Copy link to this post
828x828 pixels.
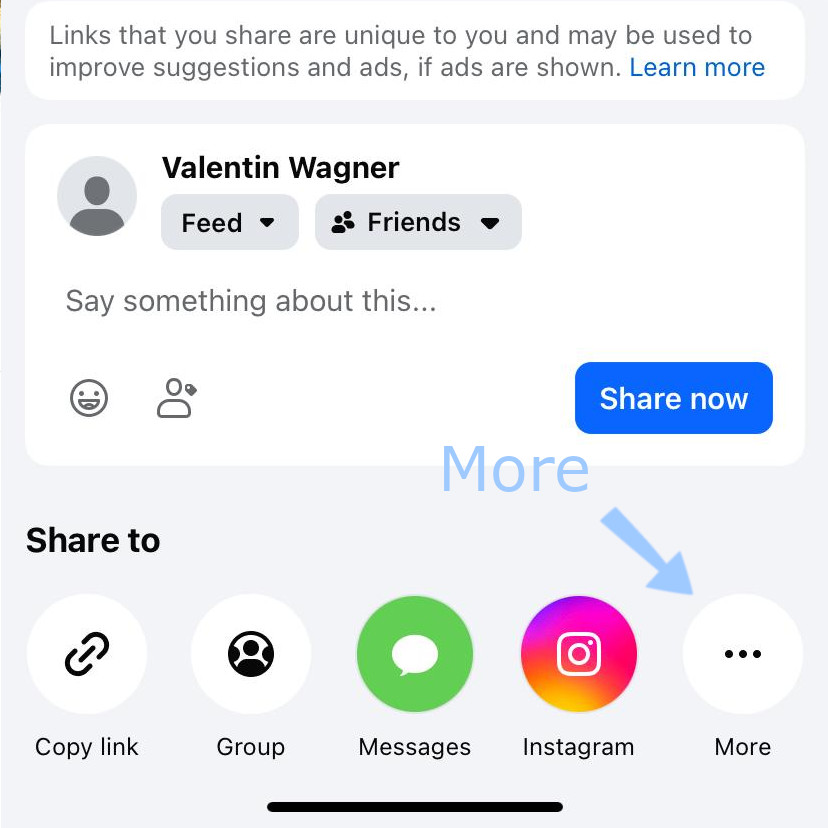[x=87, y=655]
